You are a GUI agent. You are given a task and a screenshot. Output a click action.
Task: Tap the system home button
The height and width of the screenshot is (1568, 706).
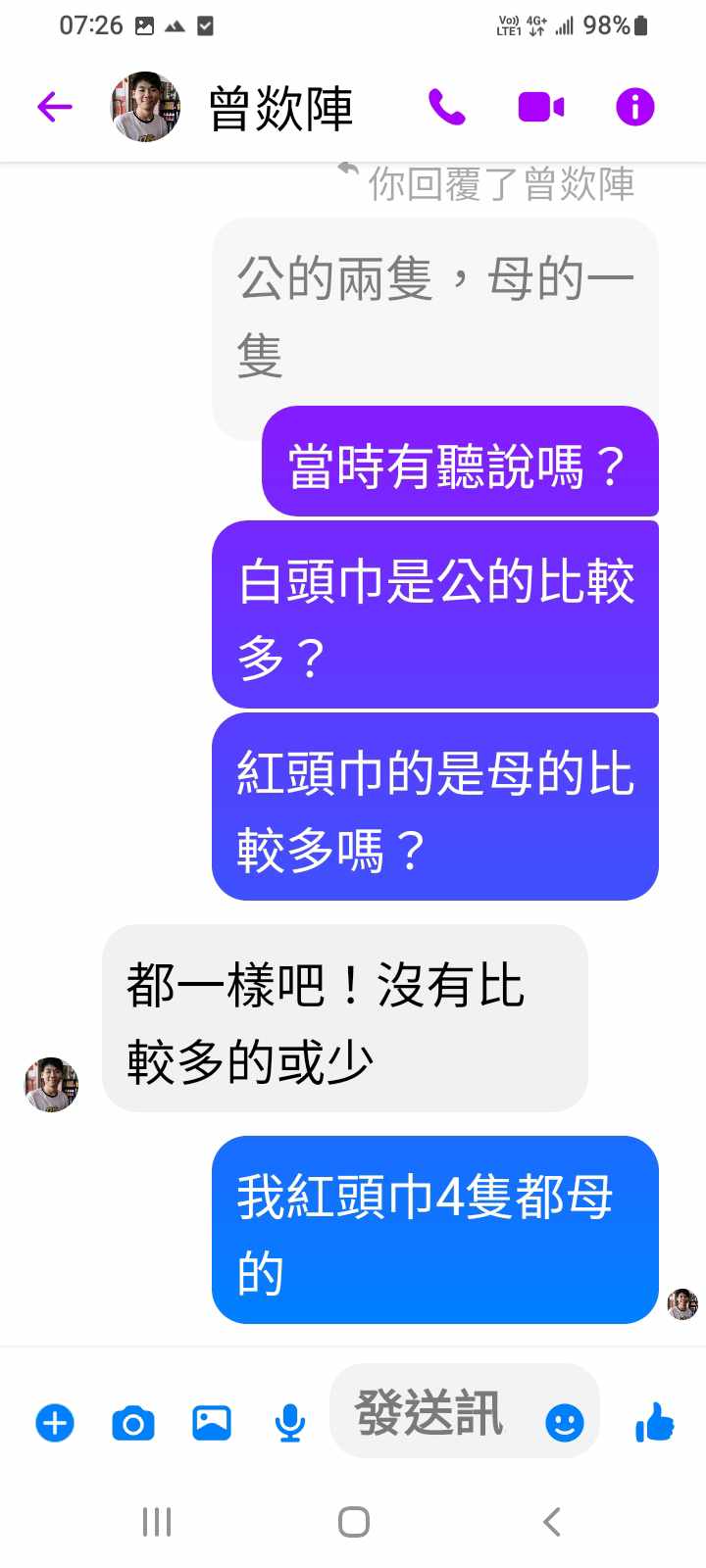pyautogui.click(x=353, y=1522)
